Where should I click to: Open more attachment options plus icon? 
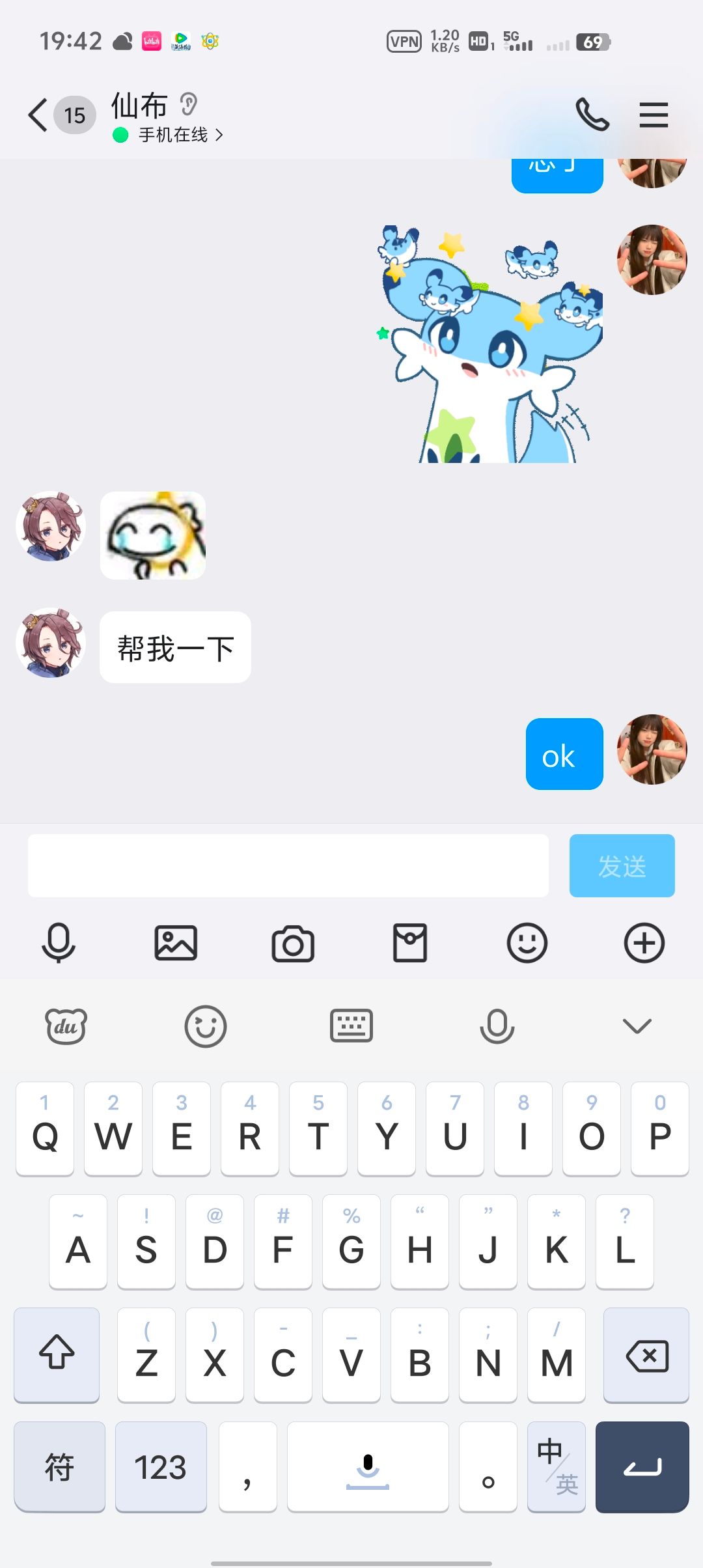(x=644, y=943)
